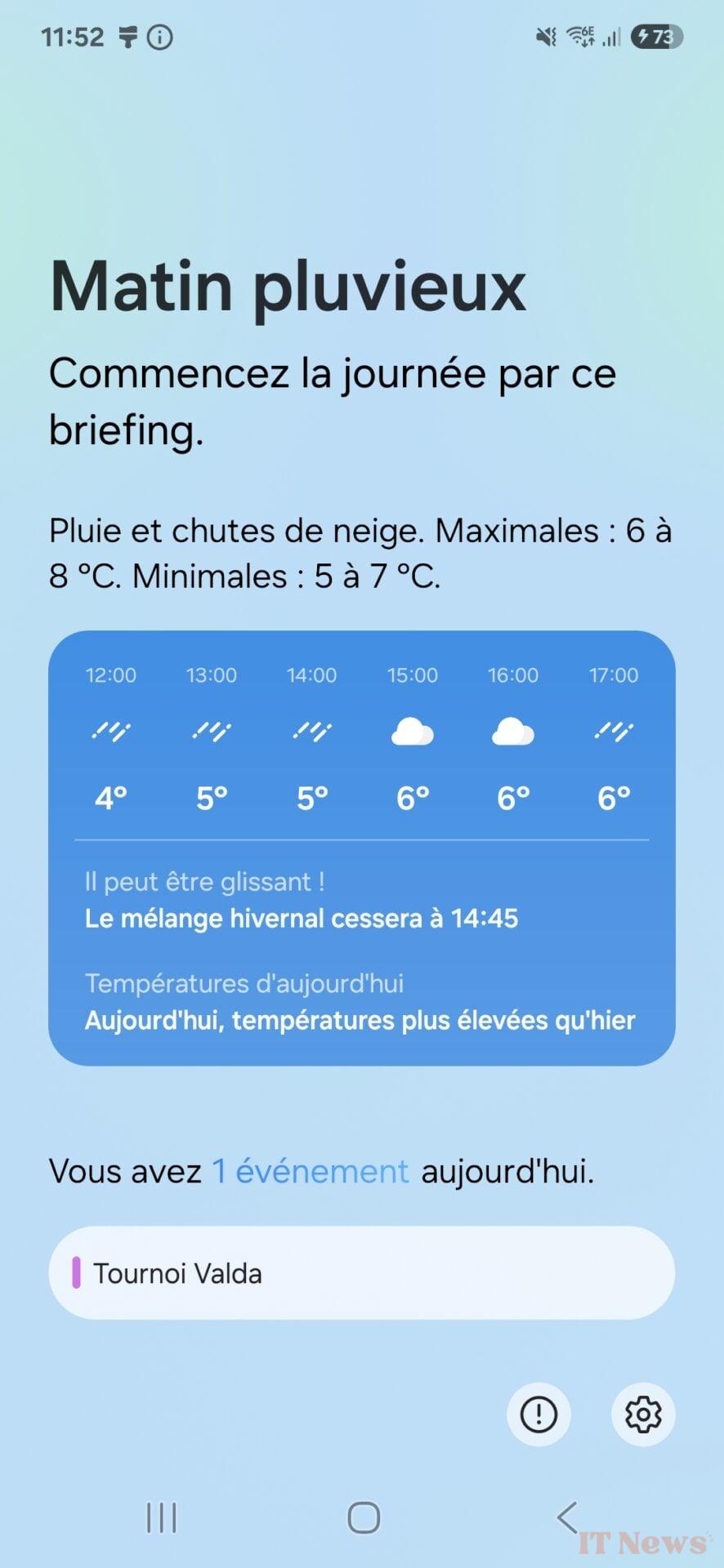Screen dimensions: 724x1568
Task: Open the Tournoi Valda event
Action: tap(361, 1272)
